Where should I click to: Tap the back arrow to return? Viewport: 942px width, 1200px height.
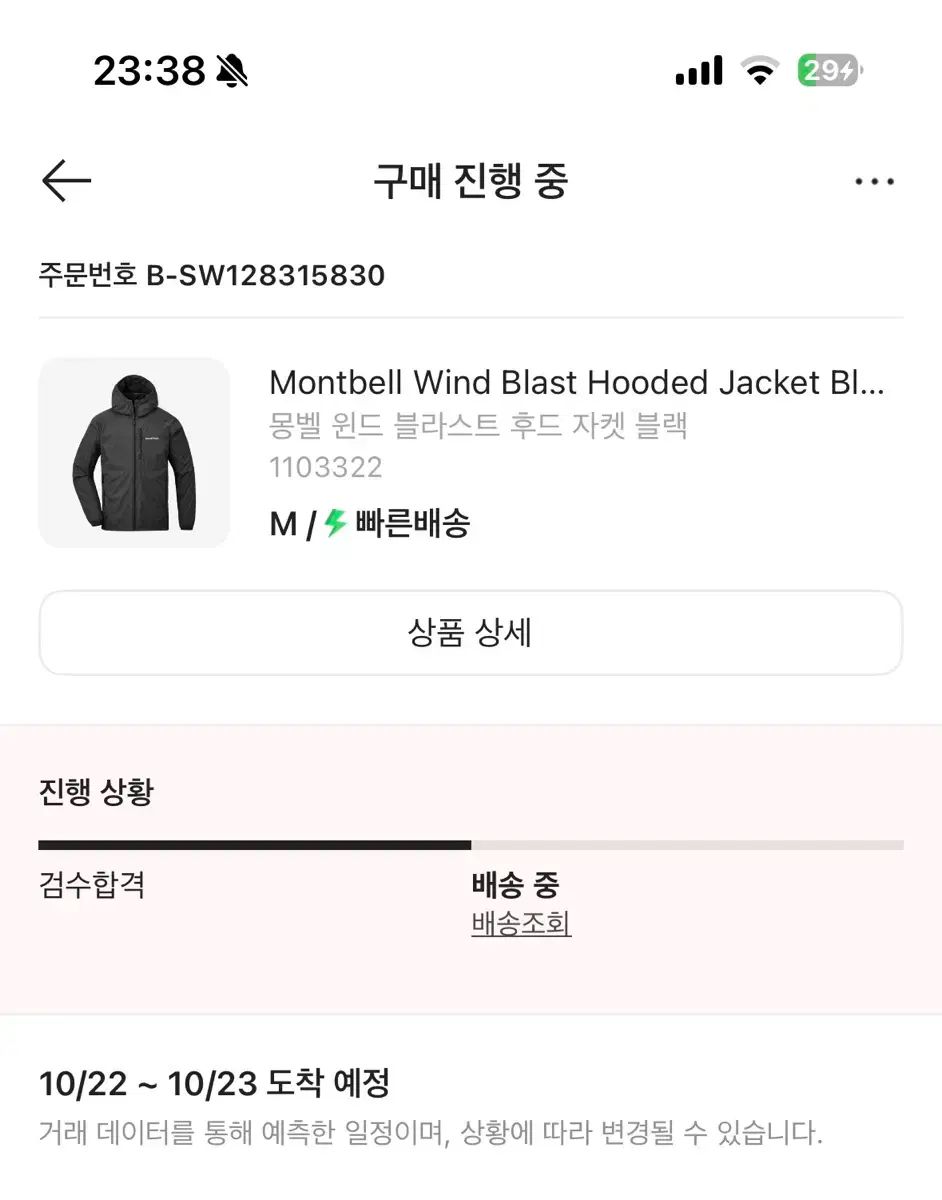coord(66,180)
